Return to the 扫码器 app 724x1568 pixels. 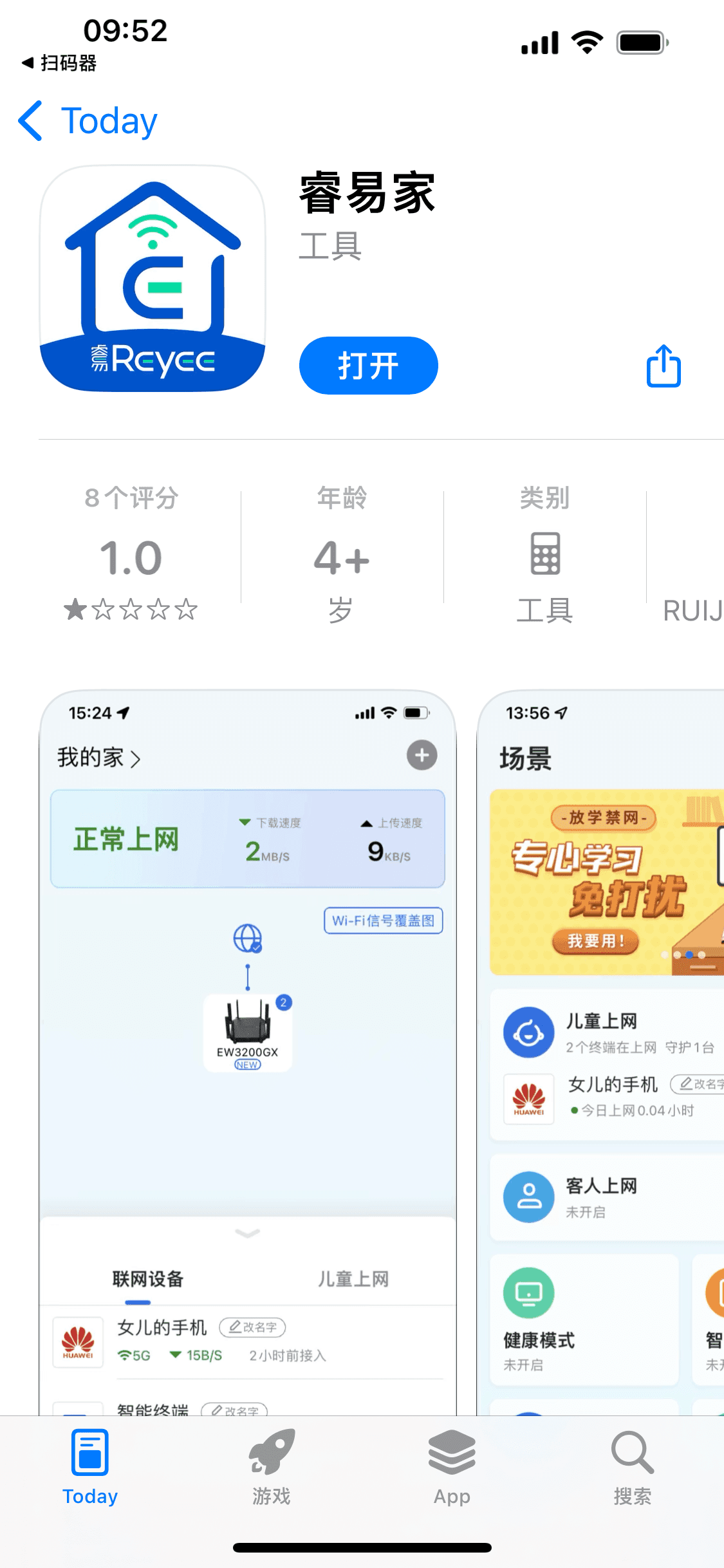coord(59,63)
